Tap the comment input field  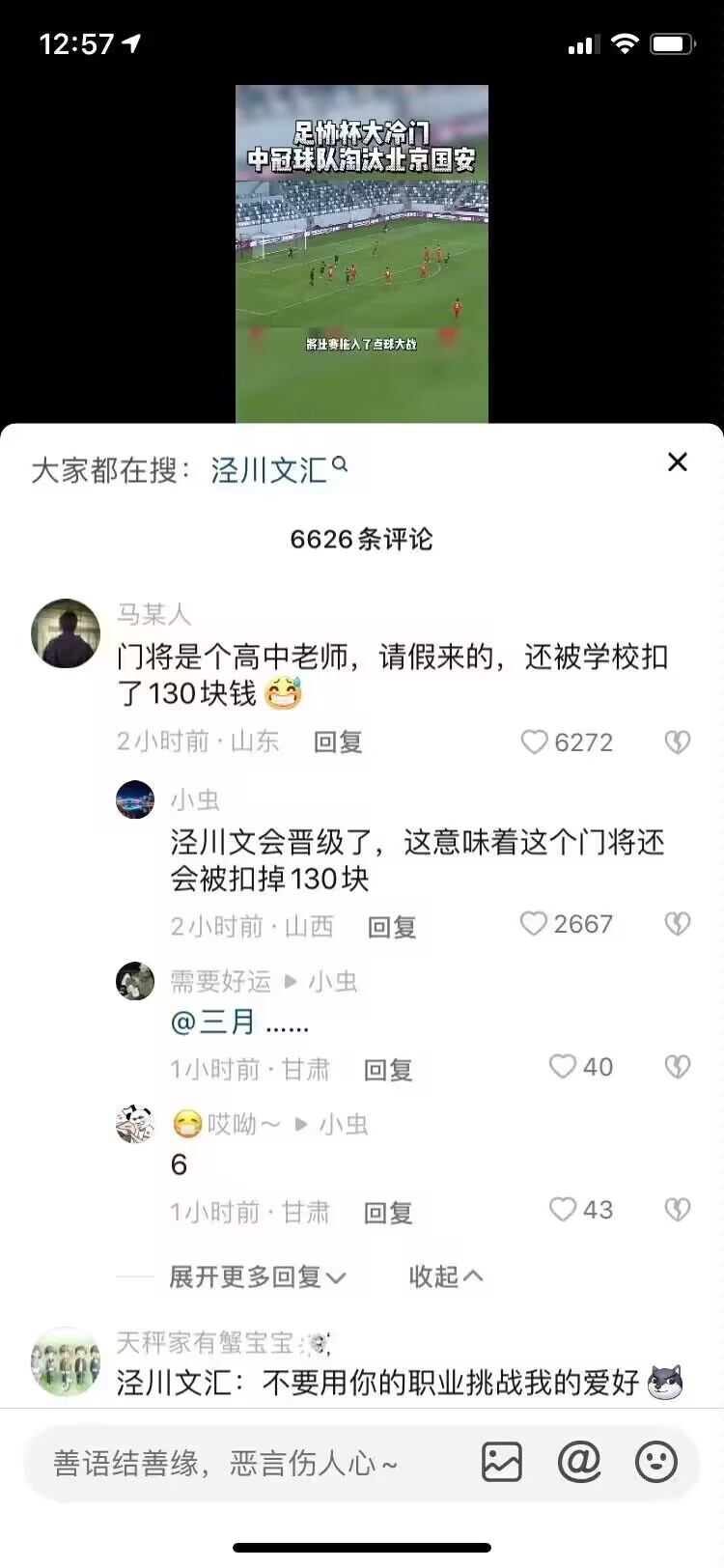(241, 1463)
